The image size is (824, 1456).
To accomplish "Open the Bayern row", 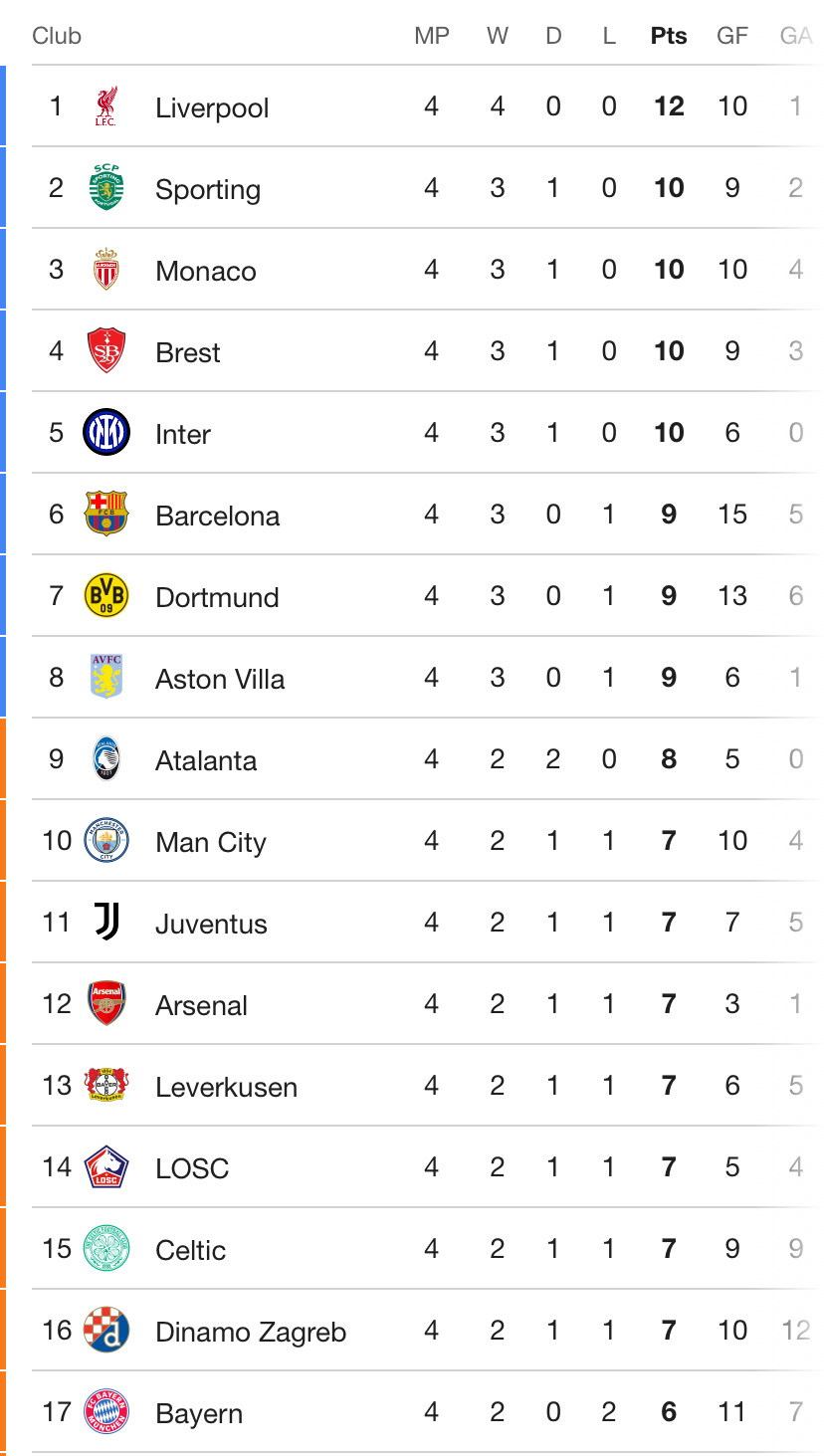I will tap(428, 1412).
